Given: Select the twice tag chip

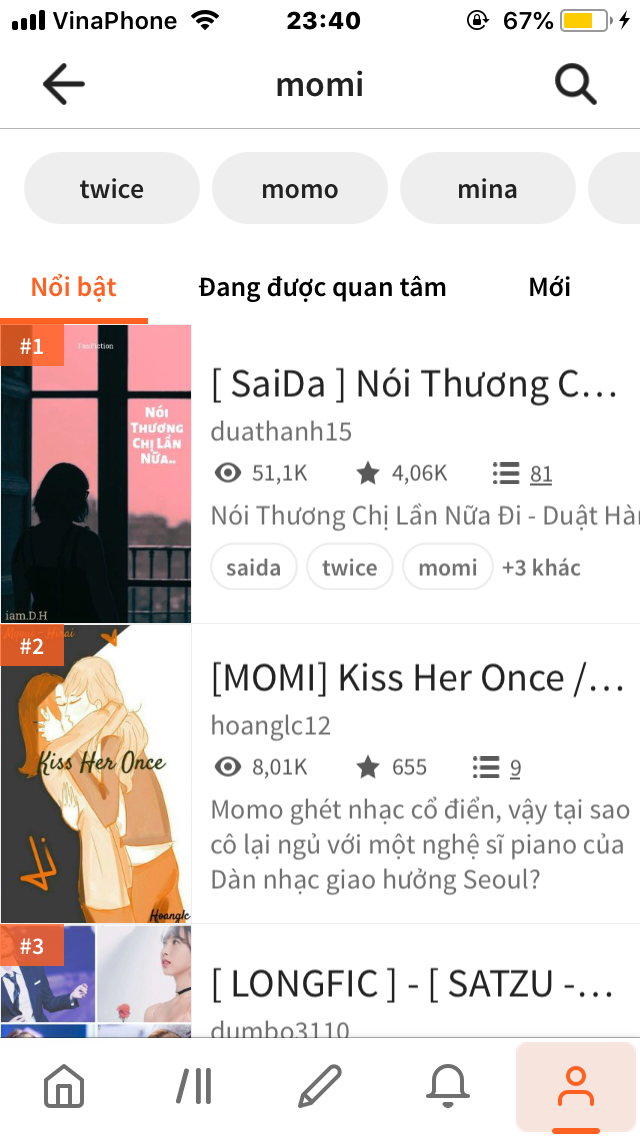Looking at the screenshot, I should pyautogui.click(x=112, y=189).
